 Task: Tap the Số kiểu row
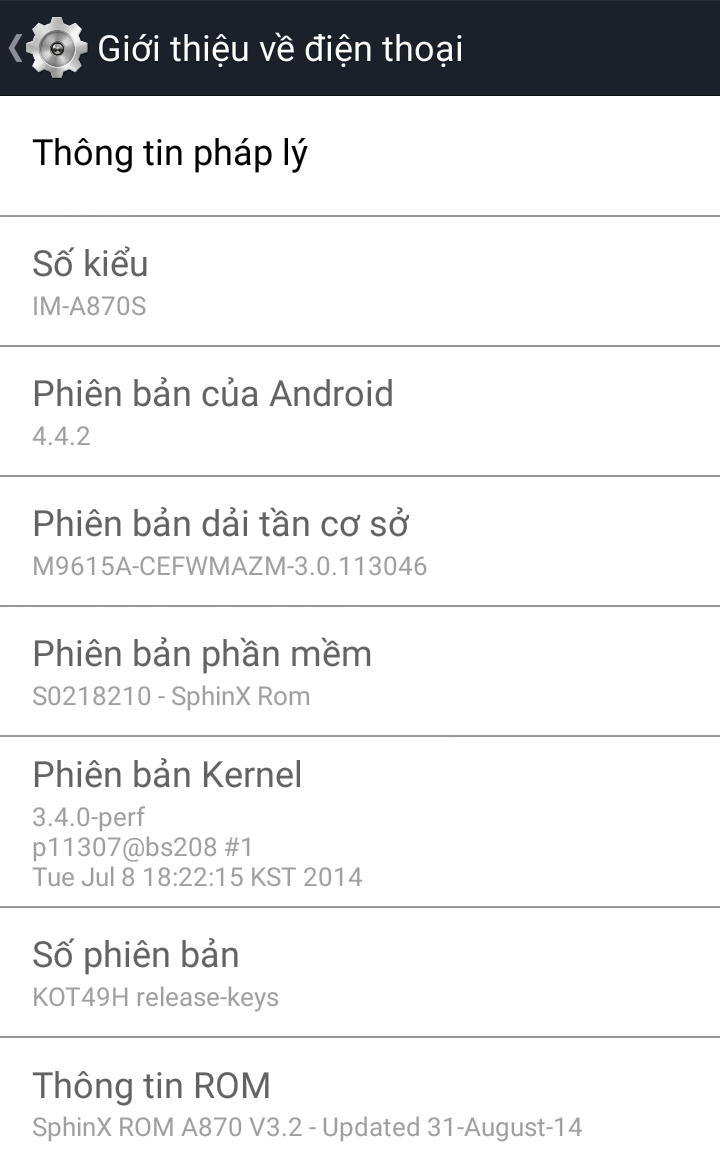360,282
